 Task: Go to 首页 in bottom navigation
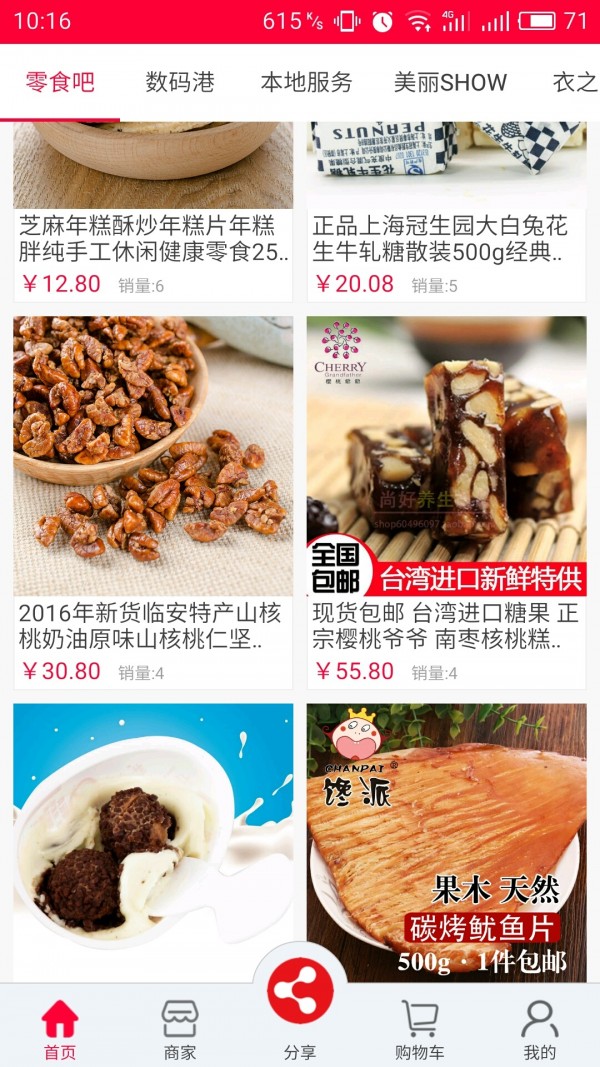pyautogui.click(x=60, y=1028)
